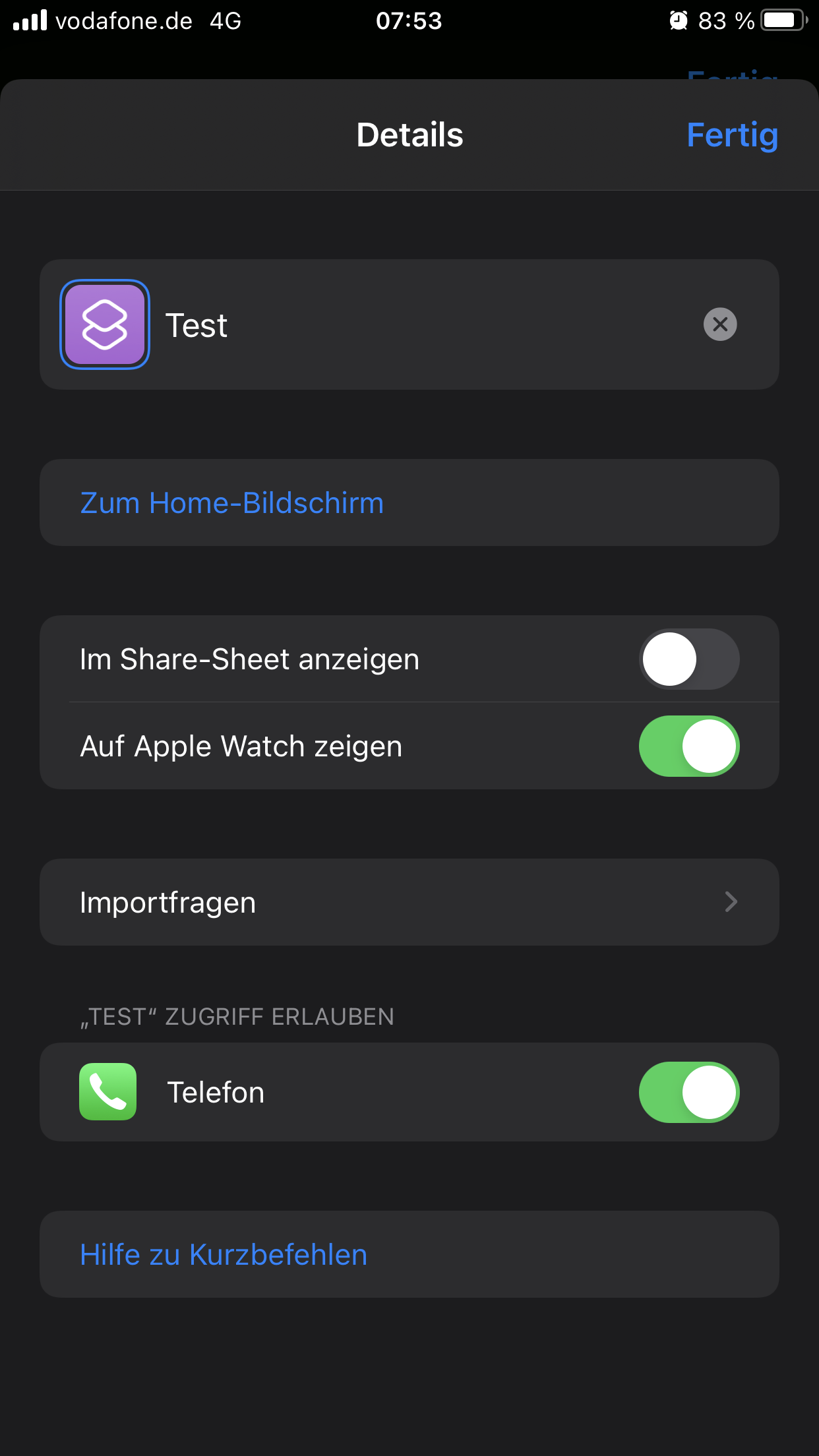Add shortcut via Zum Home-Bildschirm
This screenshot has height=1456, width=819.
(231, 503)
